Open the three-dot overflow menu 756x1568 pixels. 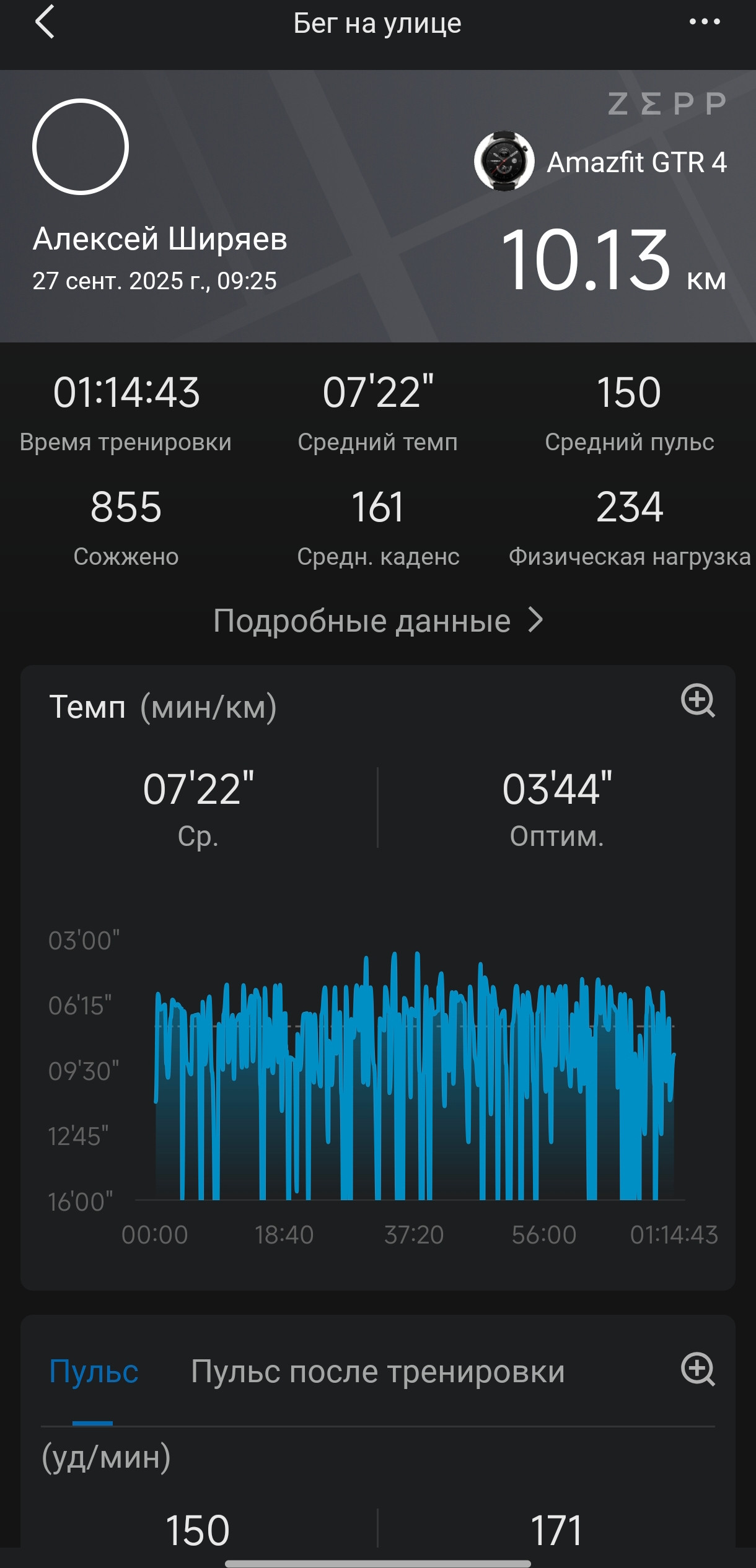(x=705, y=22)
